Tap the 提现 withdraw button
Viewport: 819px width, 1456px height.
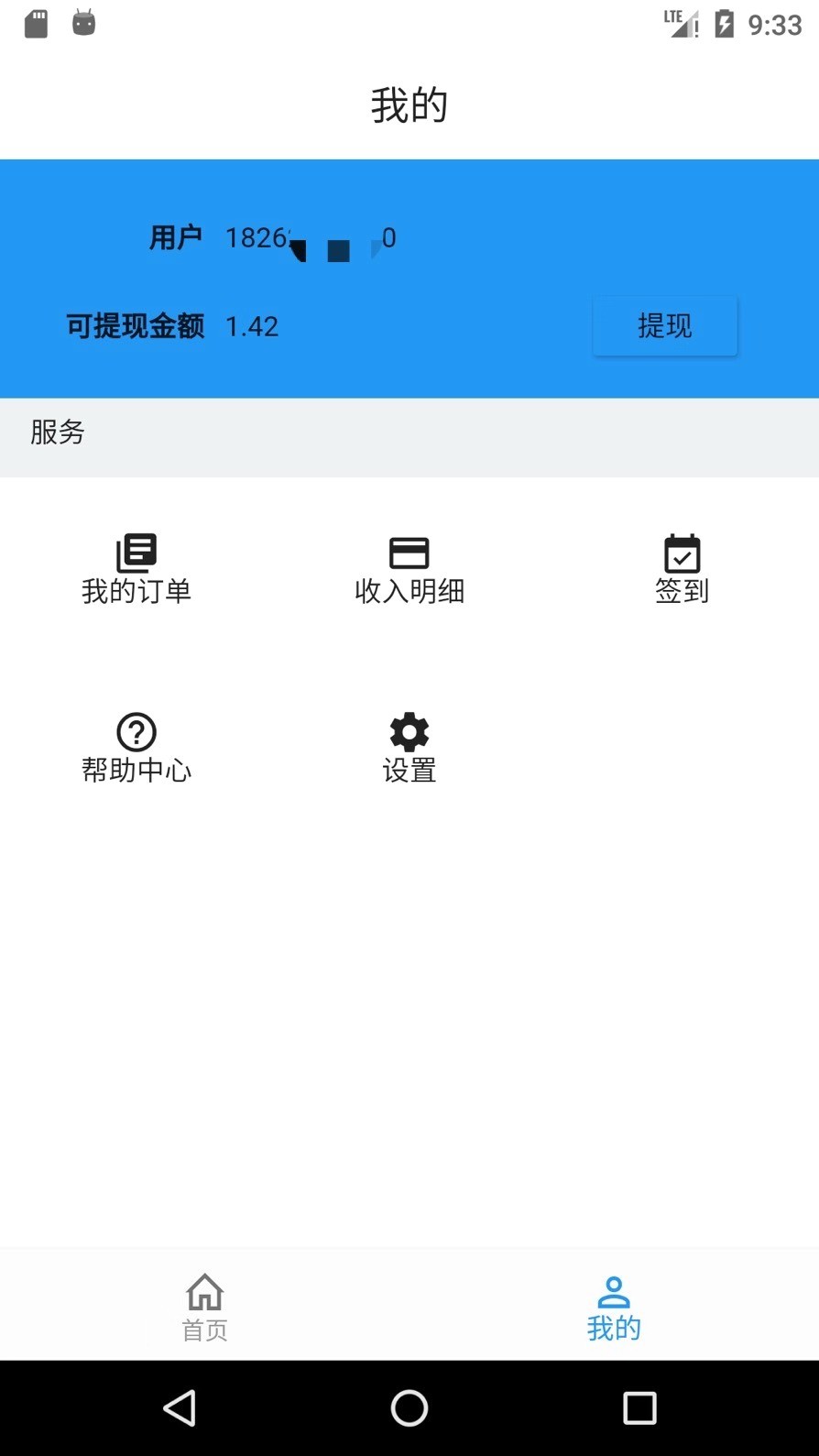point(664,326)
